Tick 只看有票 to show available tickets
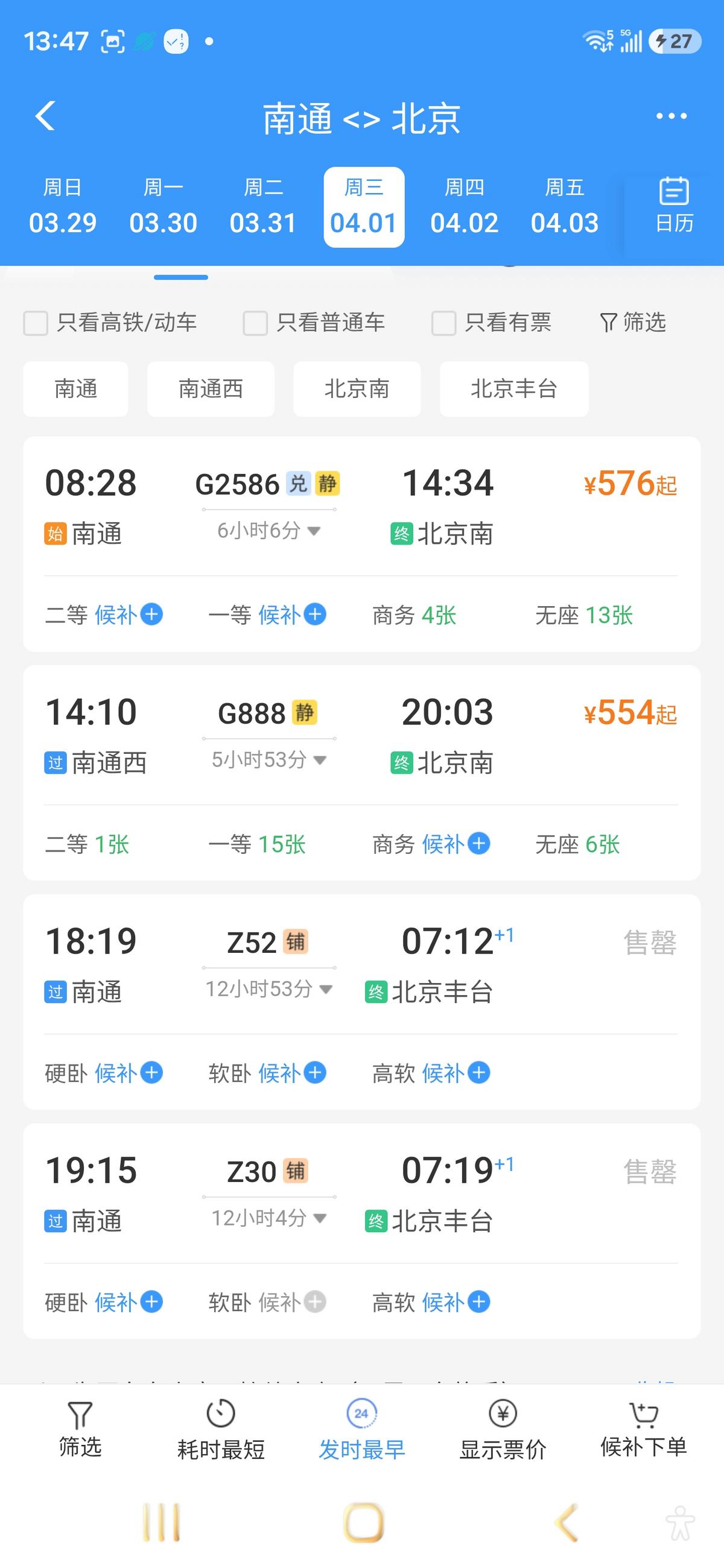The height and width of the screenshot is (1568, 724). (x=444, y=323)
